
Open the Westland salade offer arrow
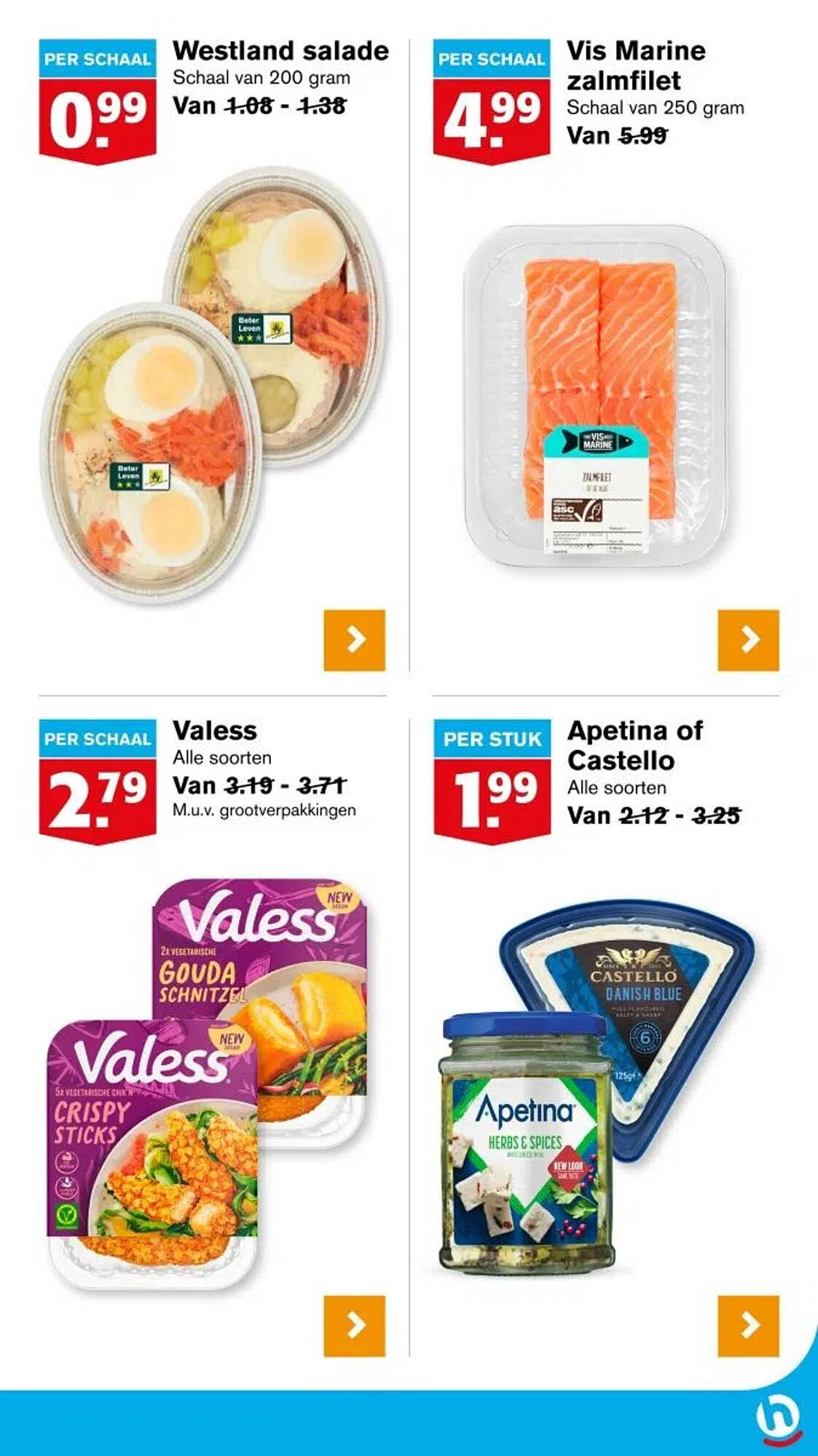coord(355,640)
